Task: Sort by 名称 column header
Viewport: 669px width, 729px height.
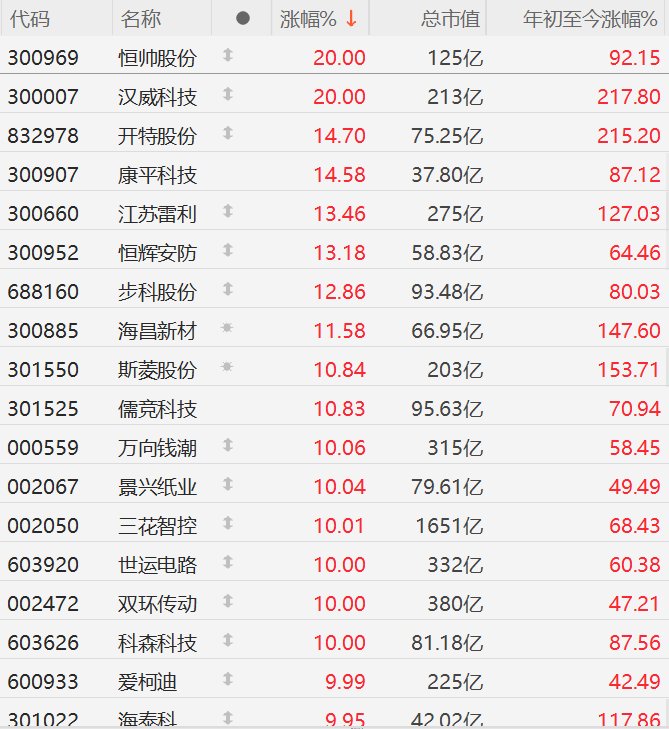Action: [162, 19]
